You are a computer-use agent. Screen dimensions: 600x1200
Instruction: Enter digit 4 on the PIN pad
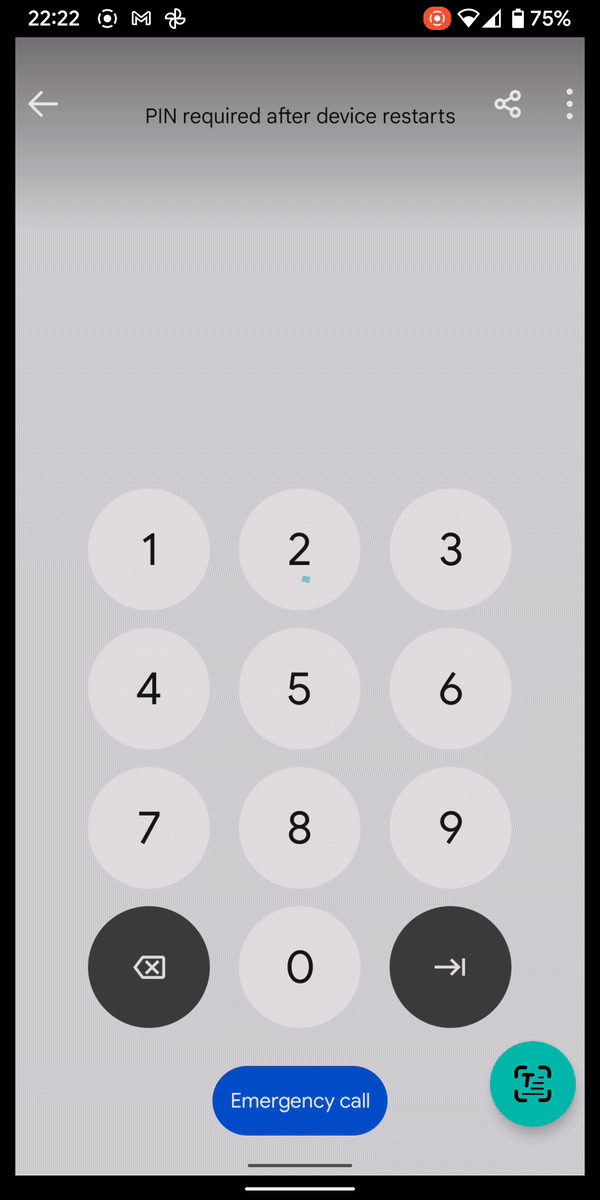point(149,688)
